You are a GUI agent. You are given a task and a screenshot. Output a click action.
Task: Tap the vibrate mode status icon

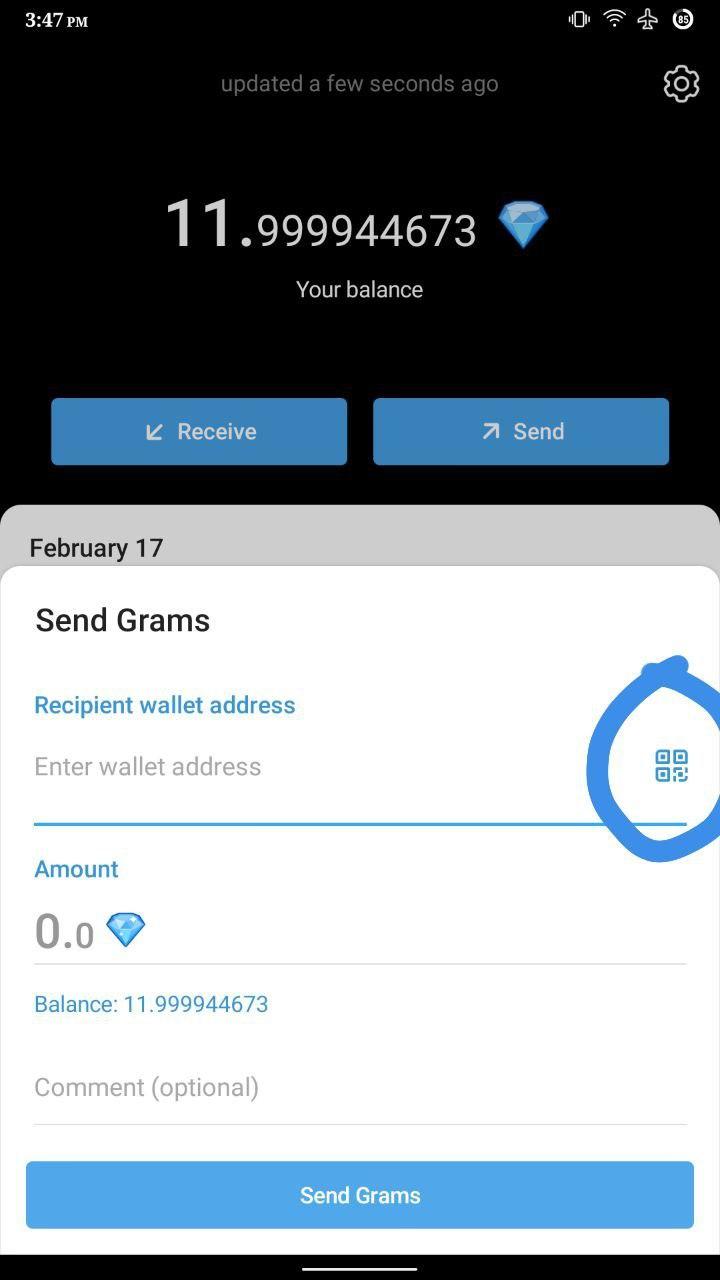coord(578,18)
